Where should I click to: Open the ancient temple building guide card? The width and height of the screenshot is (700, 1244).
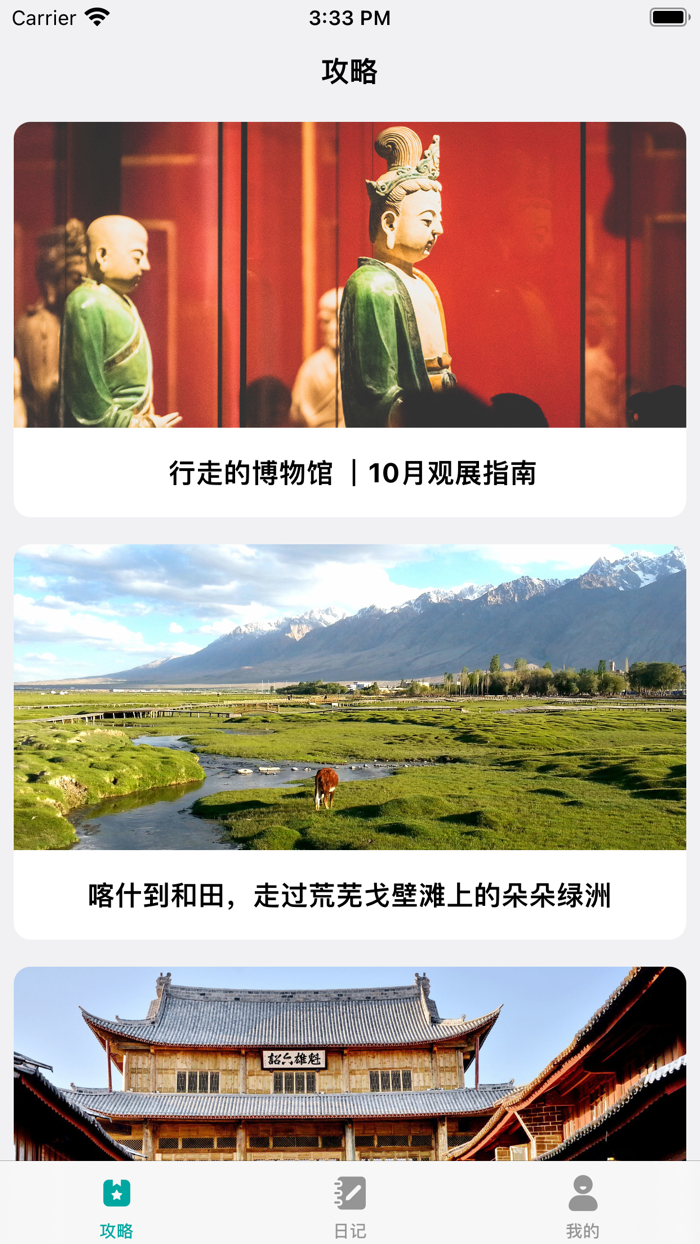tap(350, 1063)
